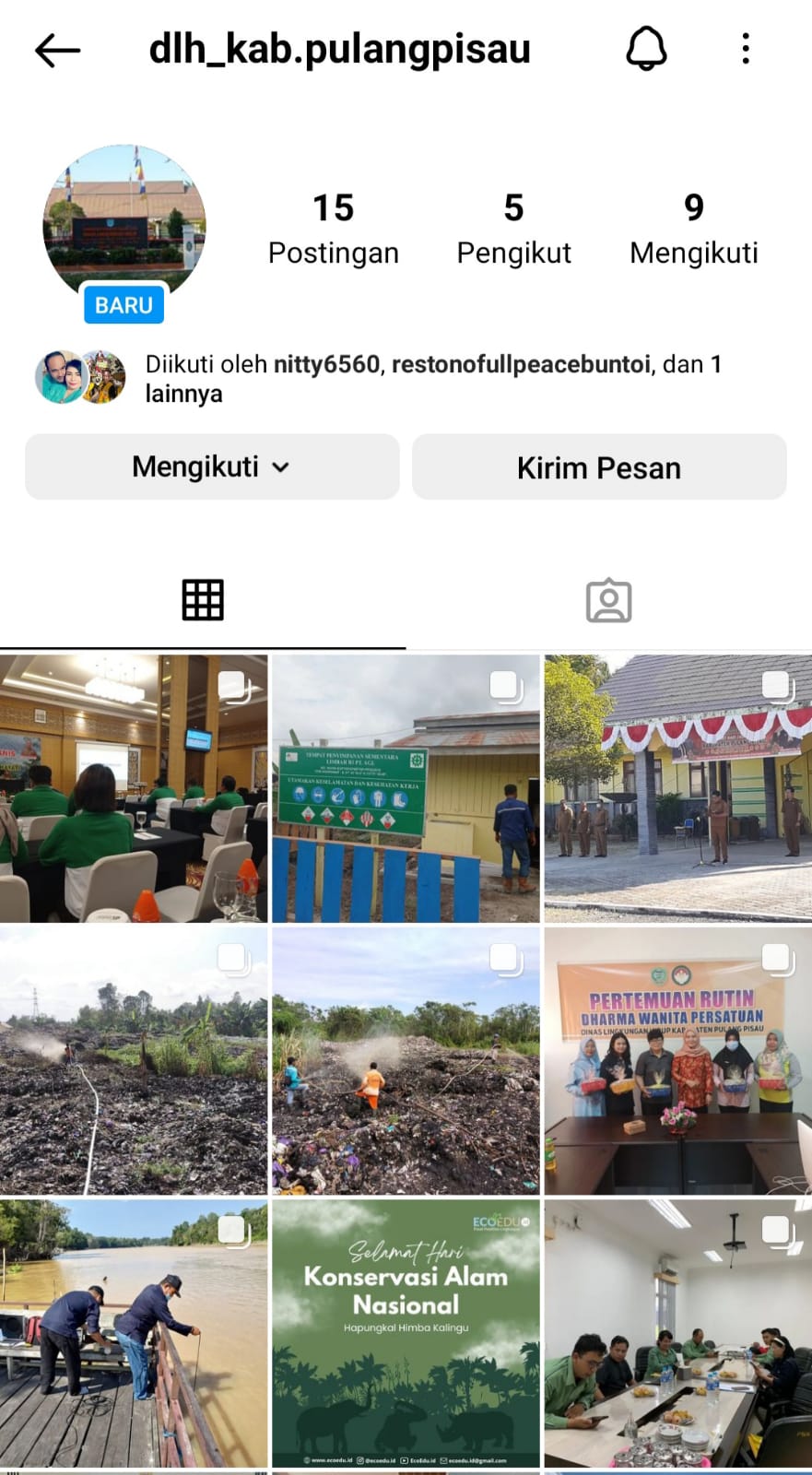Open the 9 Mengikuti following list

pos(693,228)
